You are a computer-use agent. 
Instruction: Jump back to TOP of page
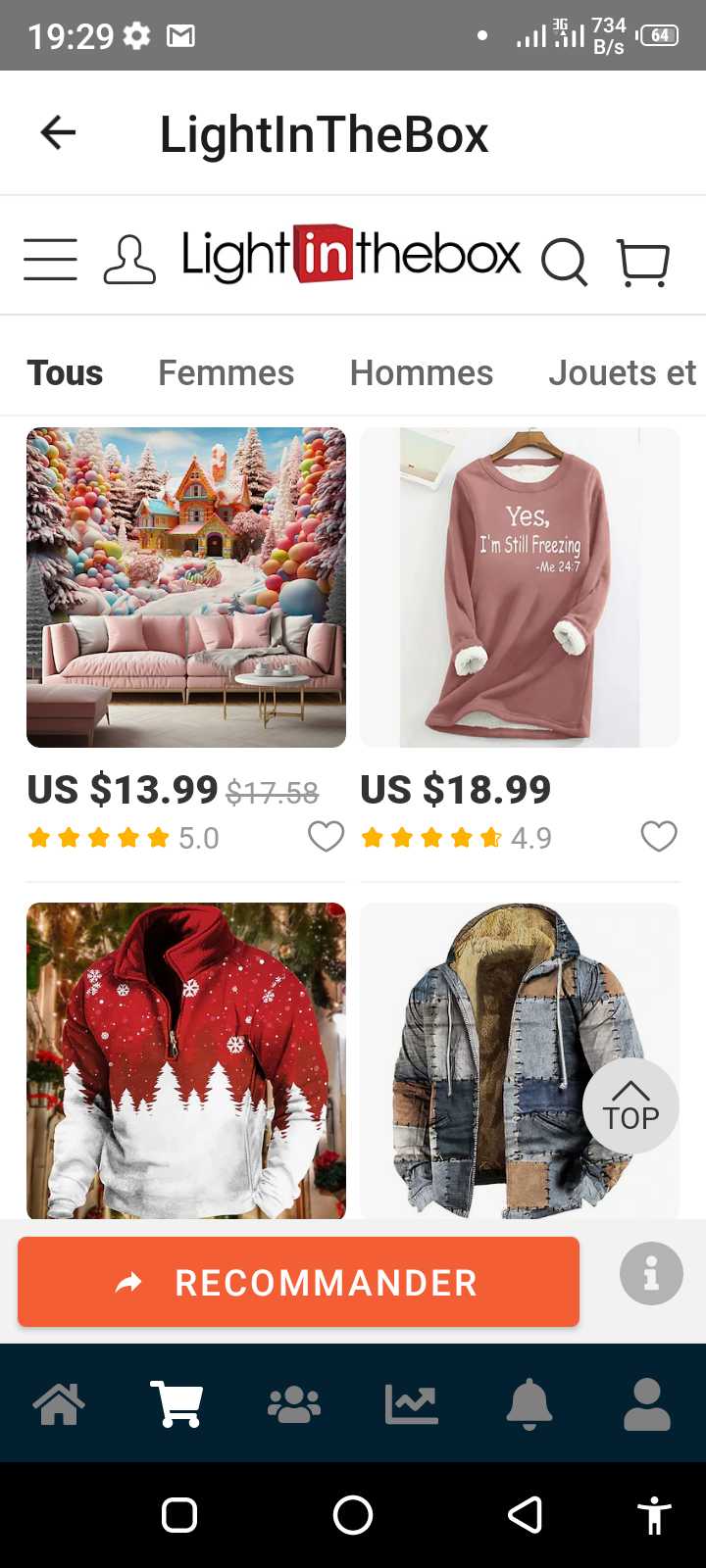(630, 1105)
